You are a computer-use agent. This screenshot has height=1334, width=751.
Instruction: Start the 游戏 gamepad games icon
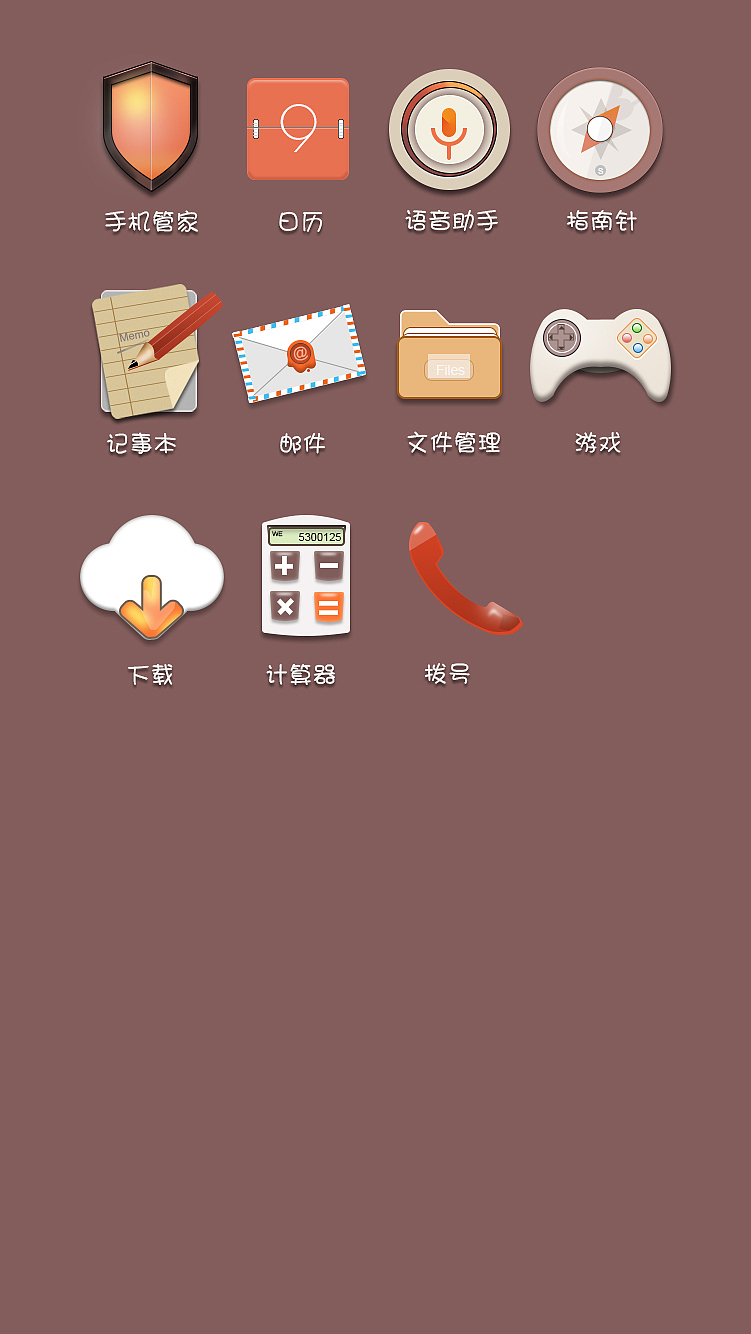point(599,355)
